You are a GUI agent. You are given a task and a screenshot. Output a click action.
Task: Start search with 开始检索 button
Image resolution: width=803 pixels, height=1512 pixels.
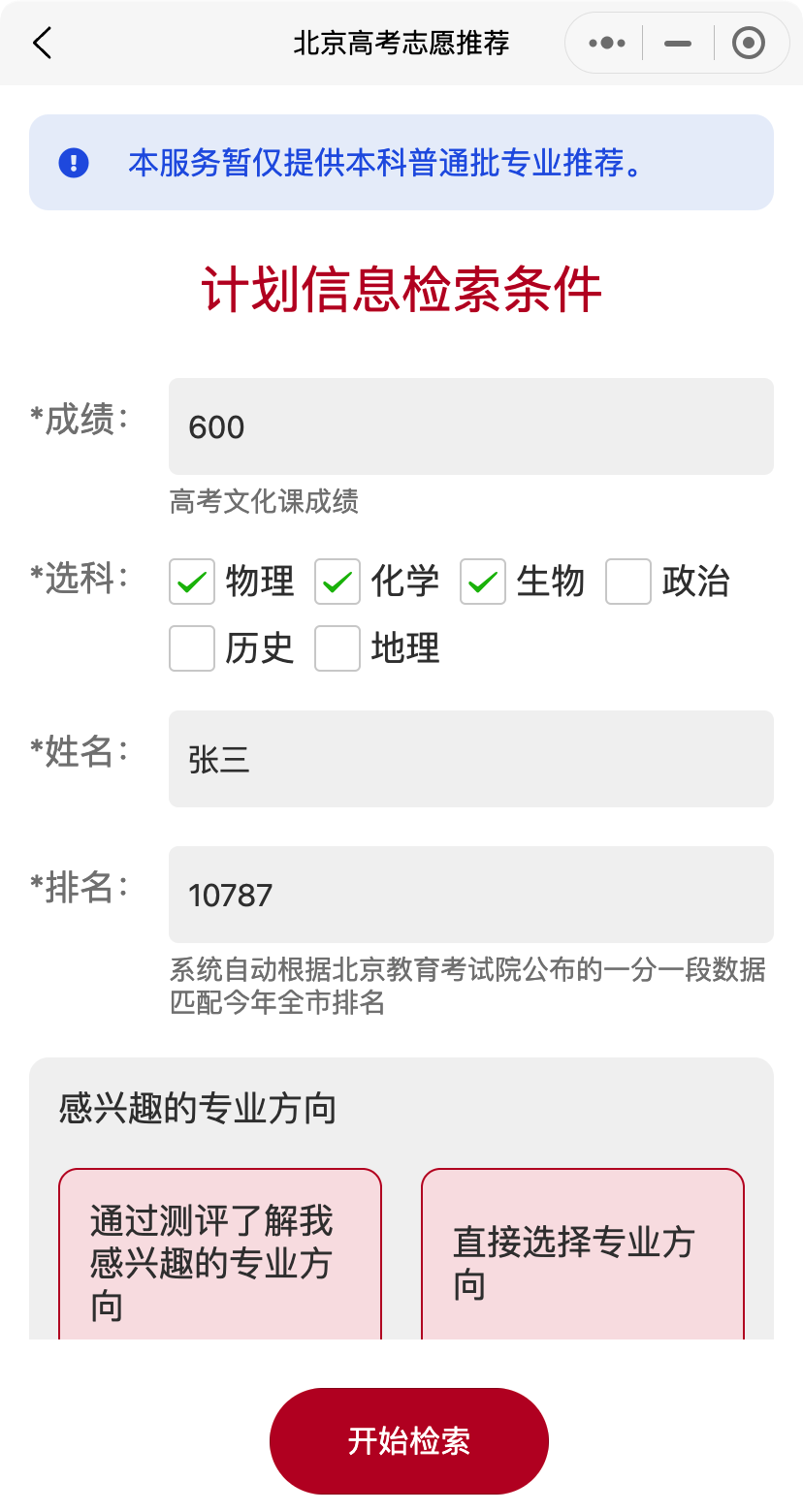coord(409,1441)
